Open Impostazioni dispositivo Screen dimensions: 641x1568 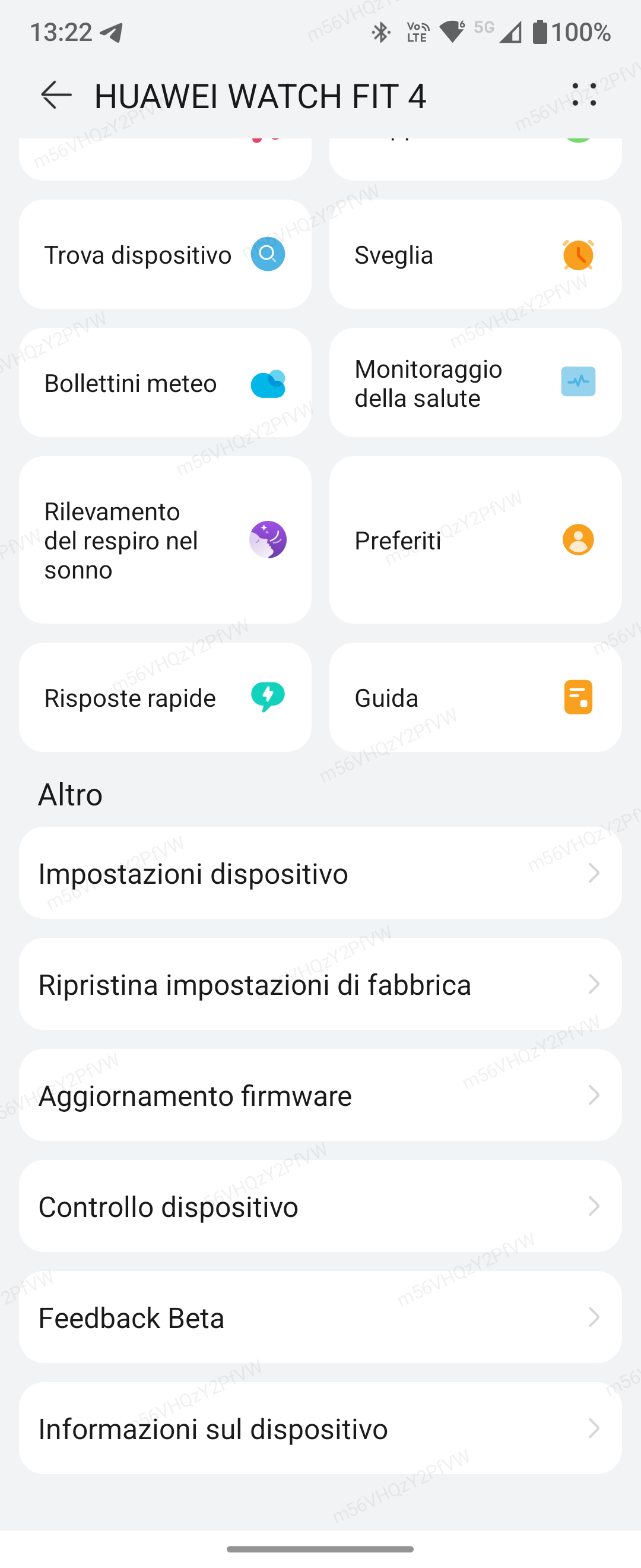point(320,873)
